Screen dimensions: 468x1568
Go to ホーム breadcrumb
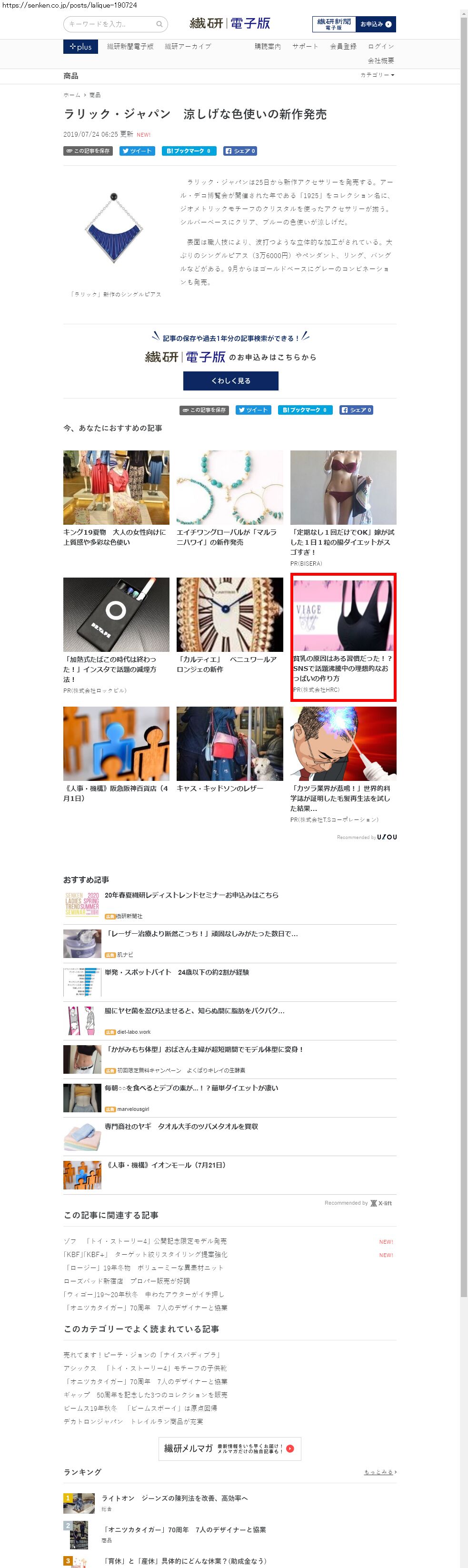[72, 96]
